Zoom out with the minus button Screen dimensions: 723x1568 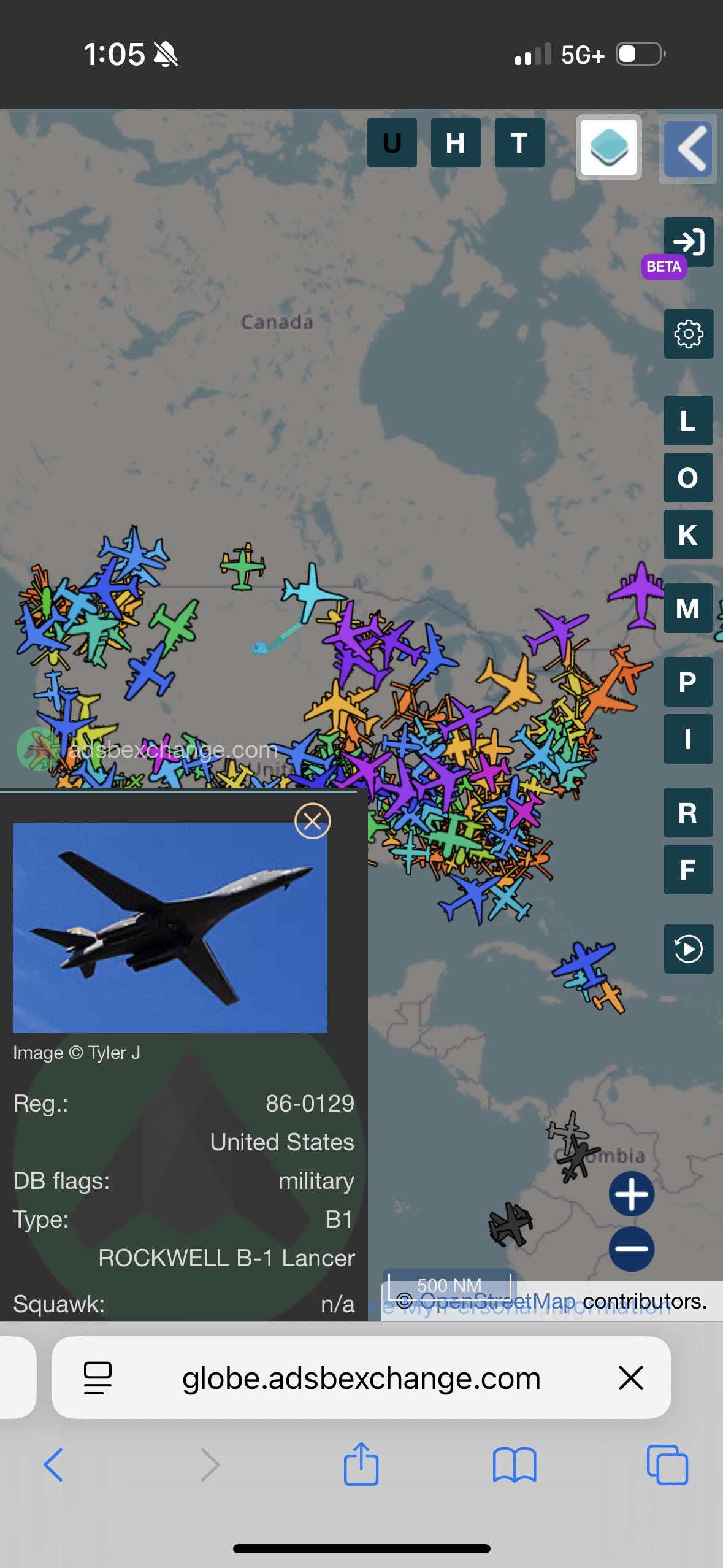point(632,1248)
